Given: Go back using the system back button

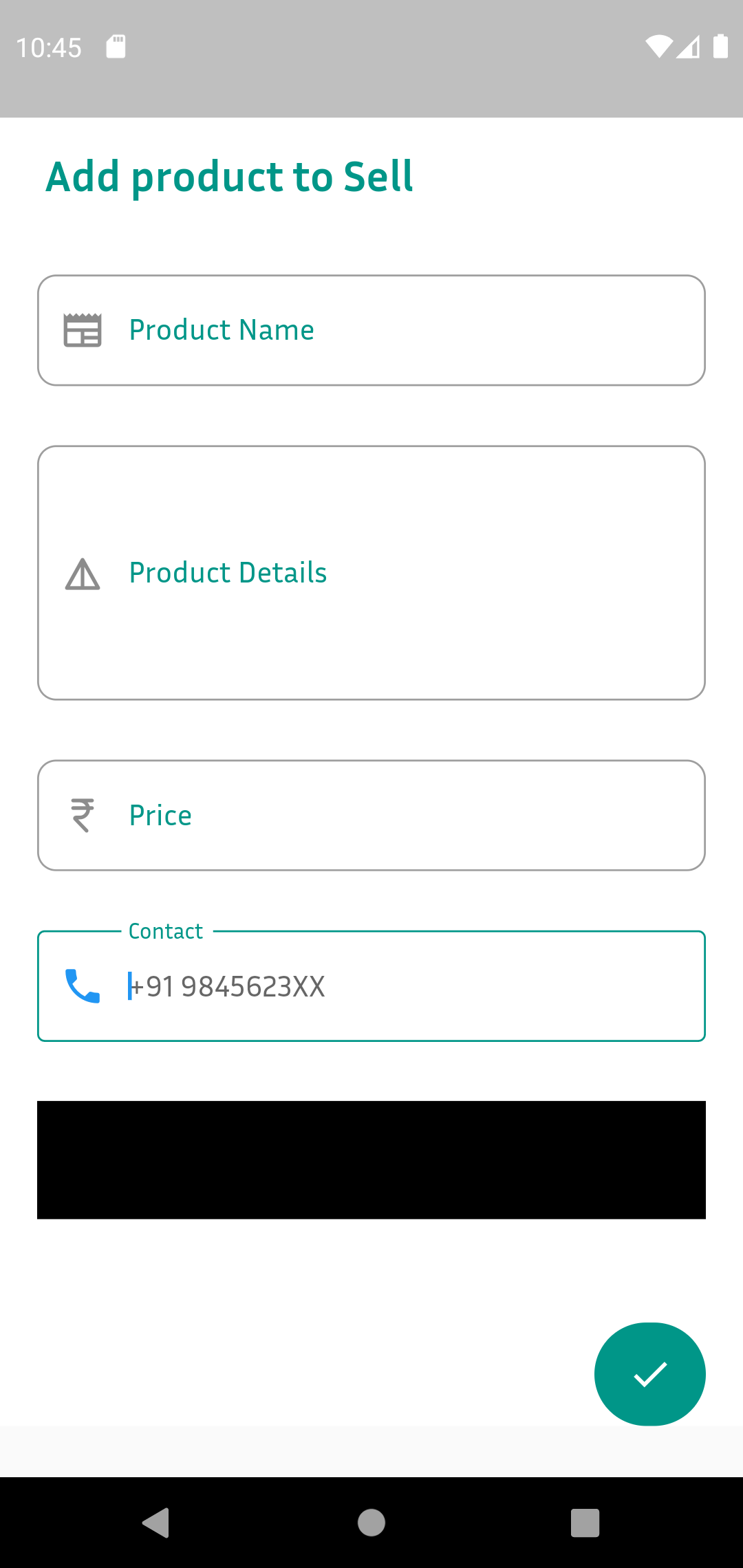Looking at the screenshot, I should point(156,1522).
